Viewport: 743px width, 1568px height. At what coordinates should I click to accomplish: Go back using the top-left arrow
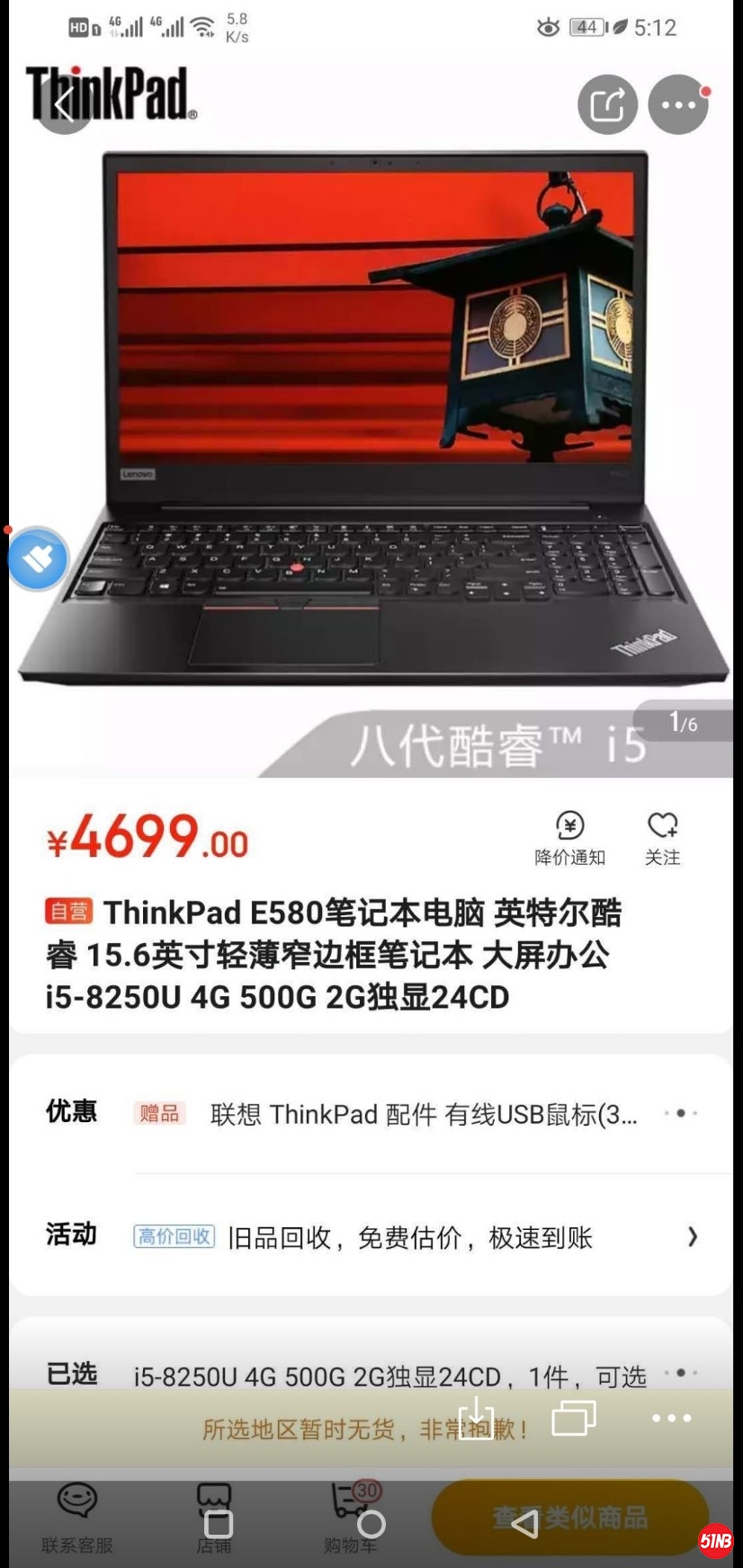pyautogui.click(x=63, y=105)
